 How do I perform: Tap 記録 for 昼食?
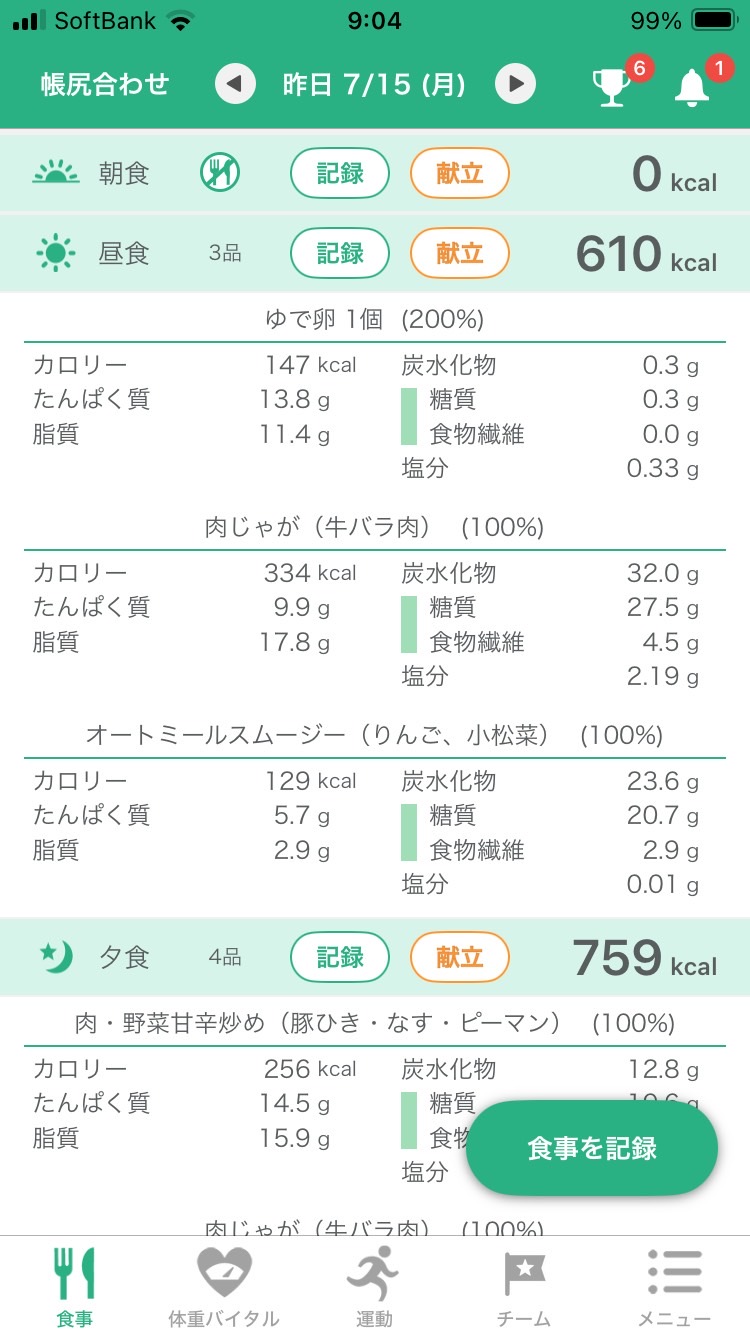[340, 253]
